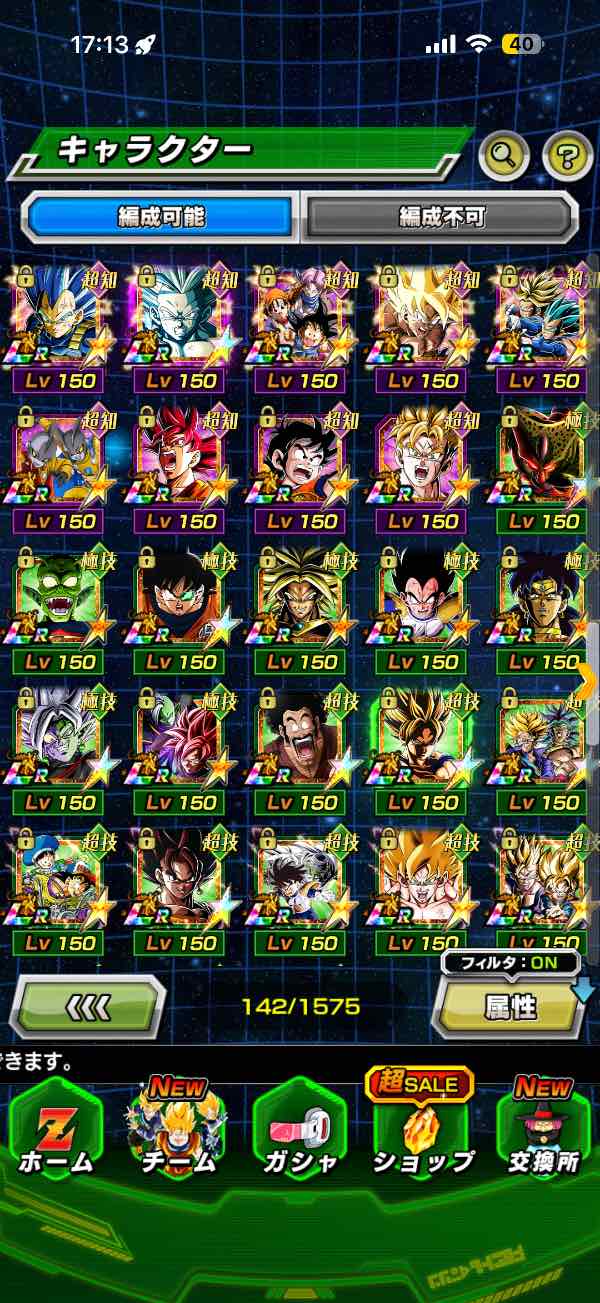Tap the orange arrow on the right edge

pos(587,680)
